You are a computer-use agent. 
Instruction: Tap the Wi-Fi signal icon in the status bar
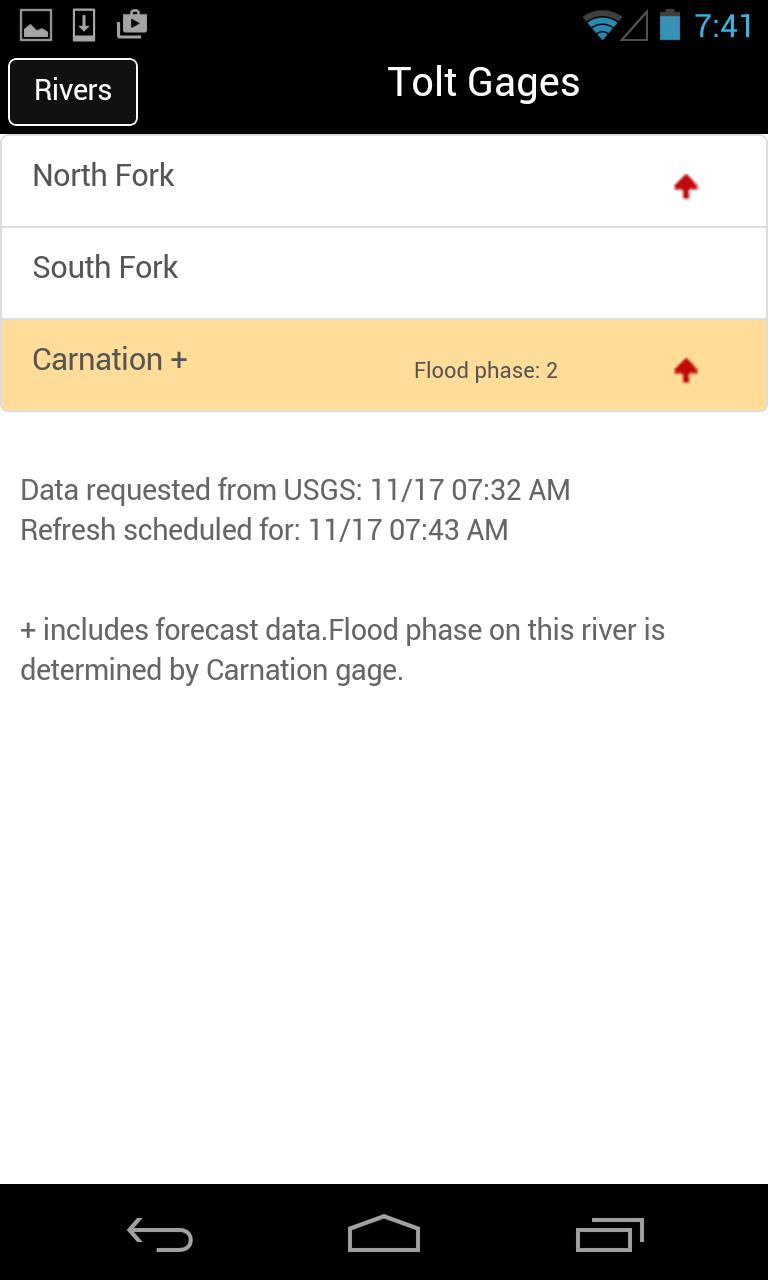(600, 25)
